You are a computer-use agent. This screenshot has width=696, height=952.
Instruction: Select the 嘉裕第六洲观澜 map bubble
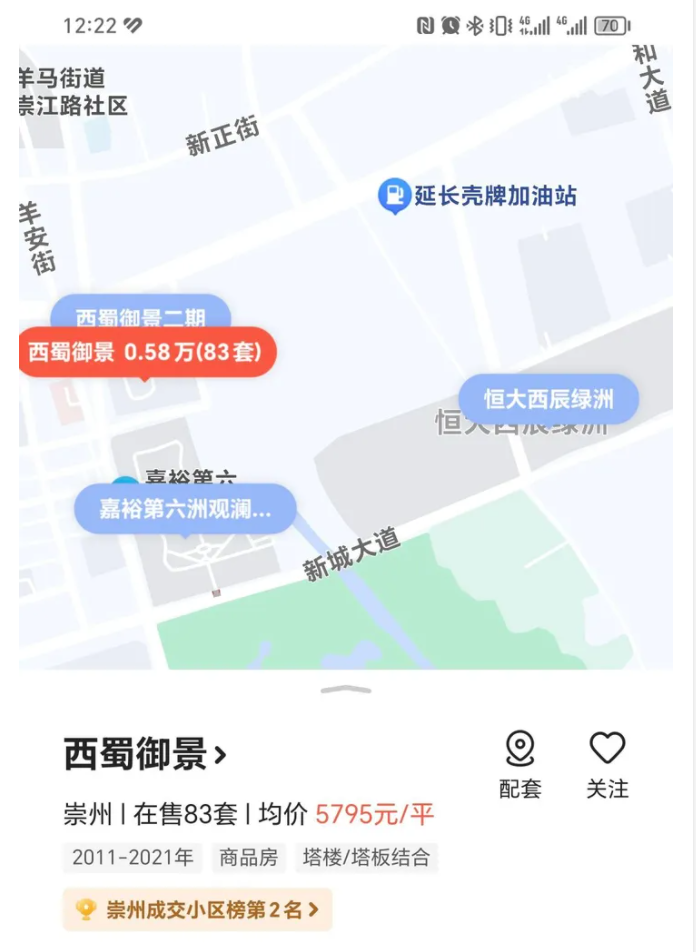pos(185,509)
